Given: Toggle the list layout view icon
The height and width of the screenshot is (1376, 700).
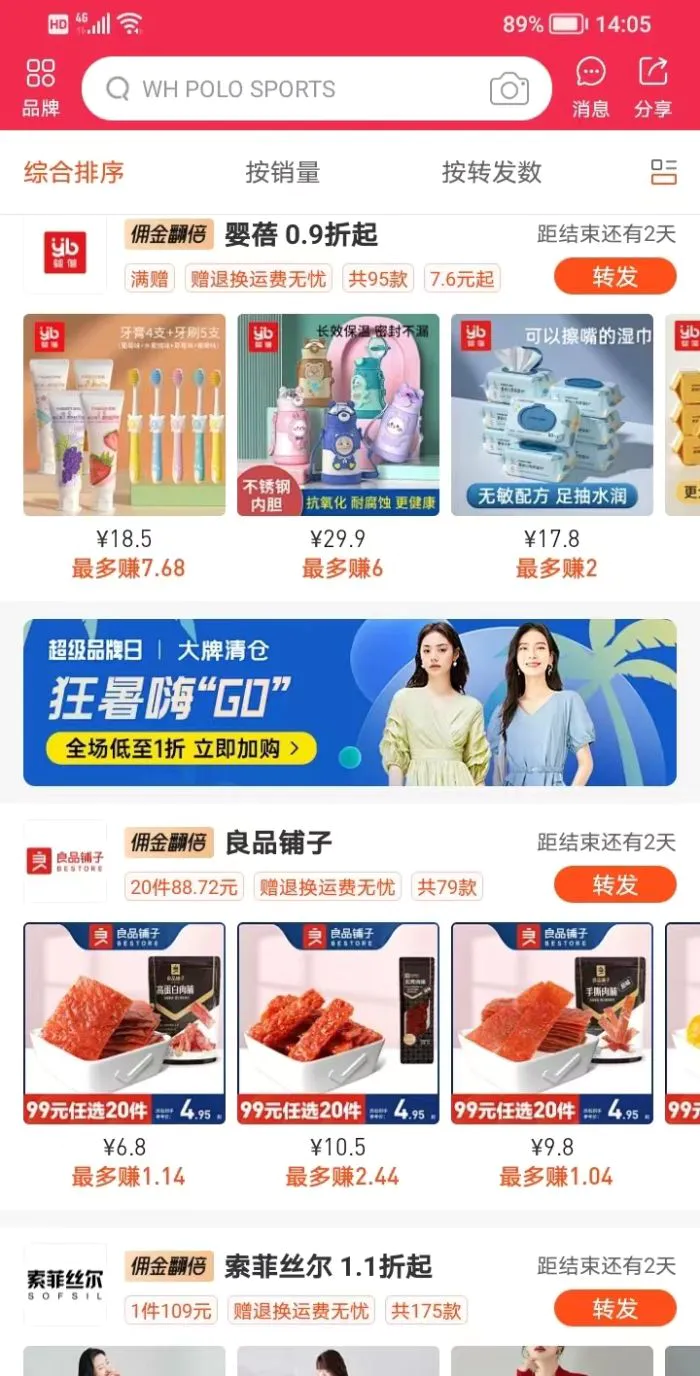Looking at the screenshot, I should 663,172.
